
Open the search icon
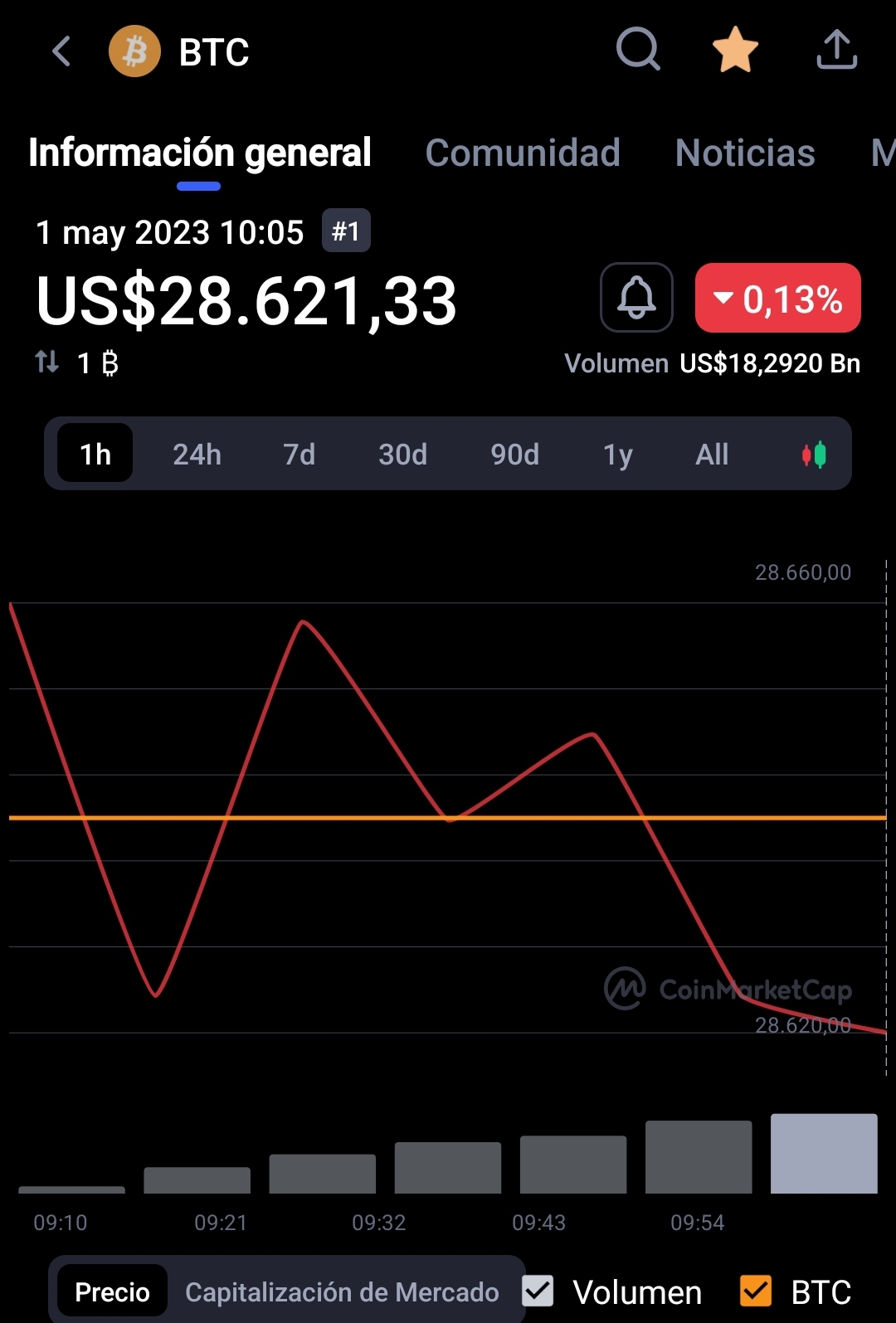click(638, 50)
